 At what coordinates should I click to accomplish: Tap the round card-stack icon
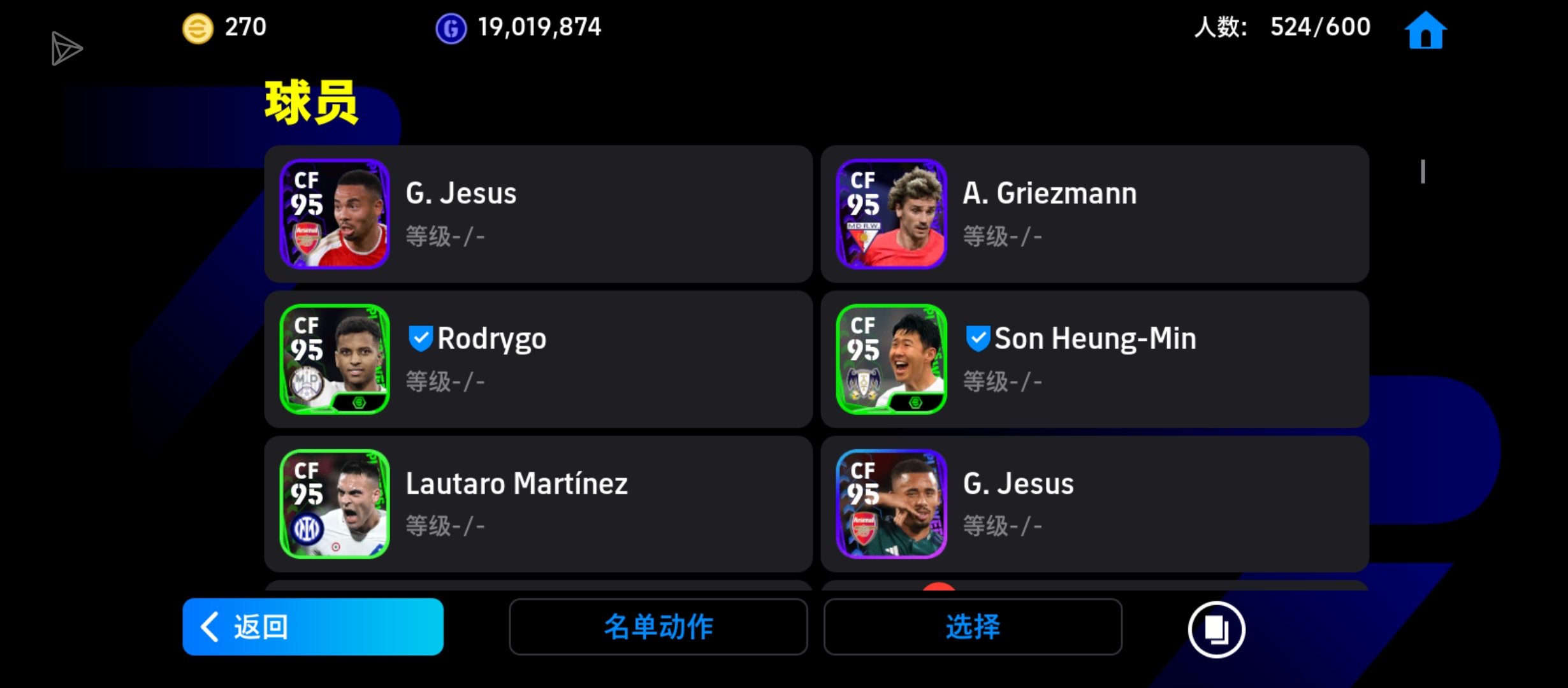click(1216, 629)
